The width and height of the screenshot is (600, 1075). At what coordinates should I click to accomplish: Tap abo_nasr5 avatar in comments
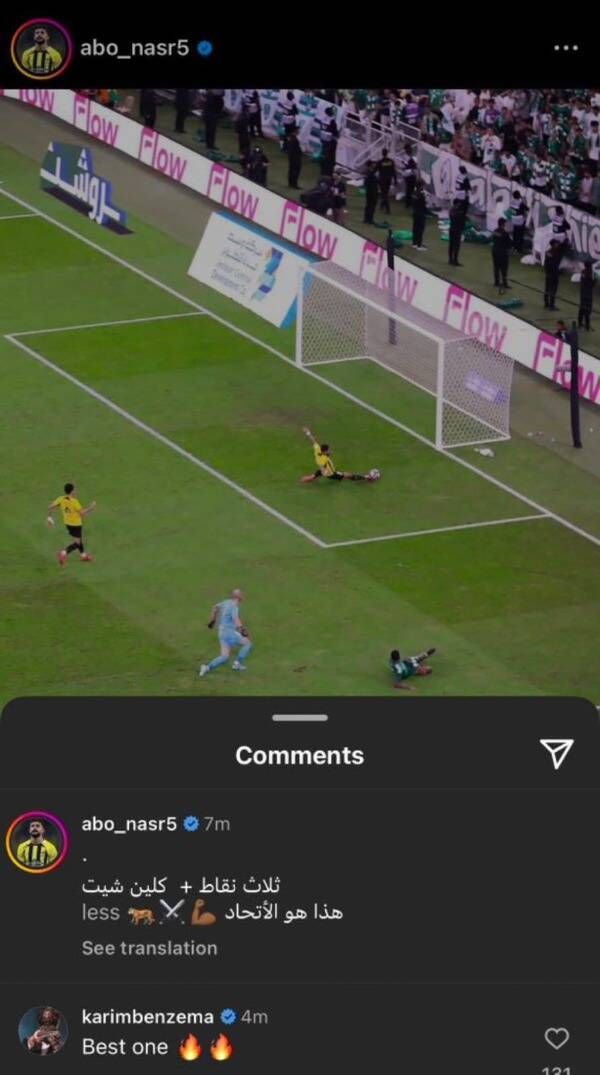pos(38,842)
